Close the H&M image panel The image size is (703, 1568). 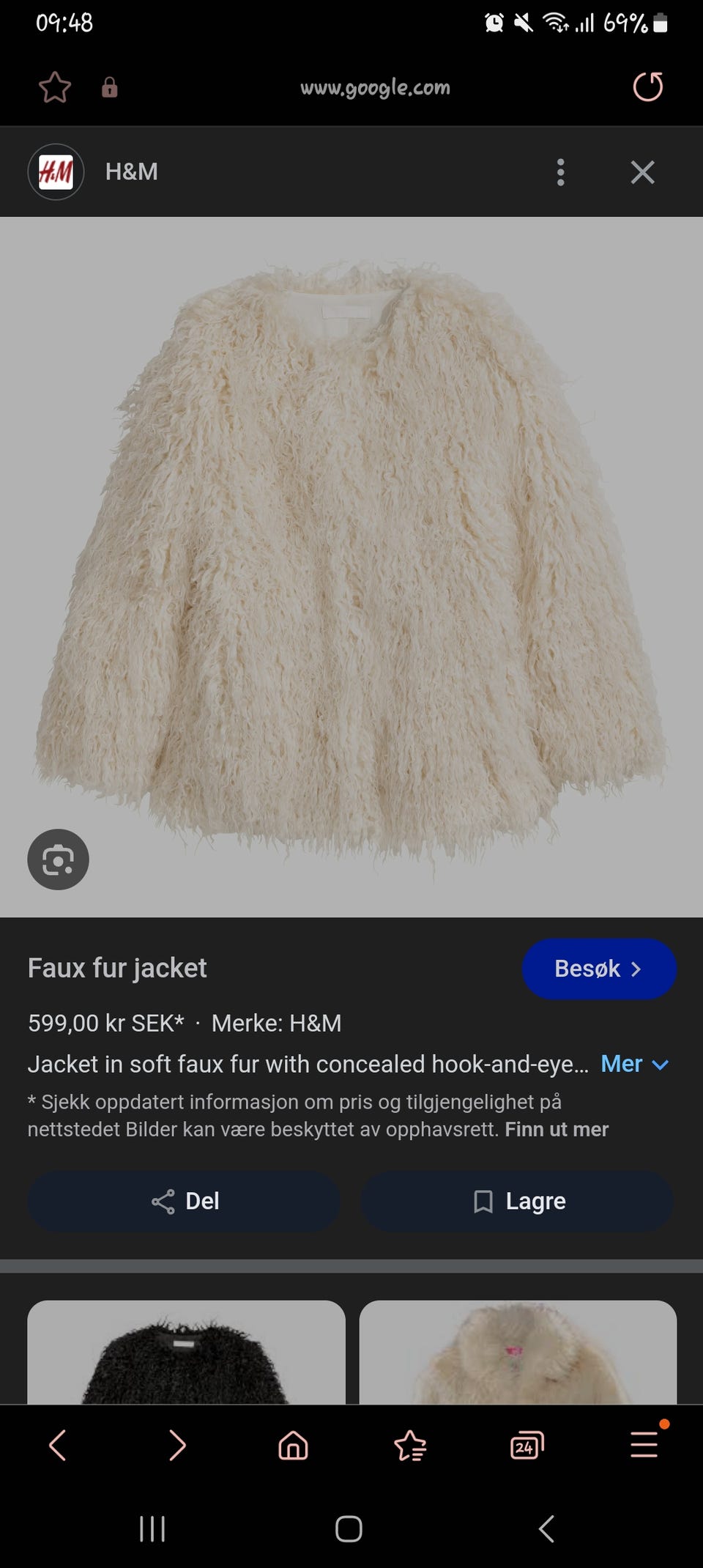click(x=642, y=172)
